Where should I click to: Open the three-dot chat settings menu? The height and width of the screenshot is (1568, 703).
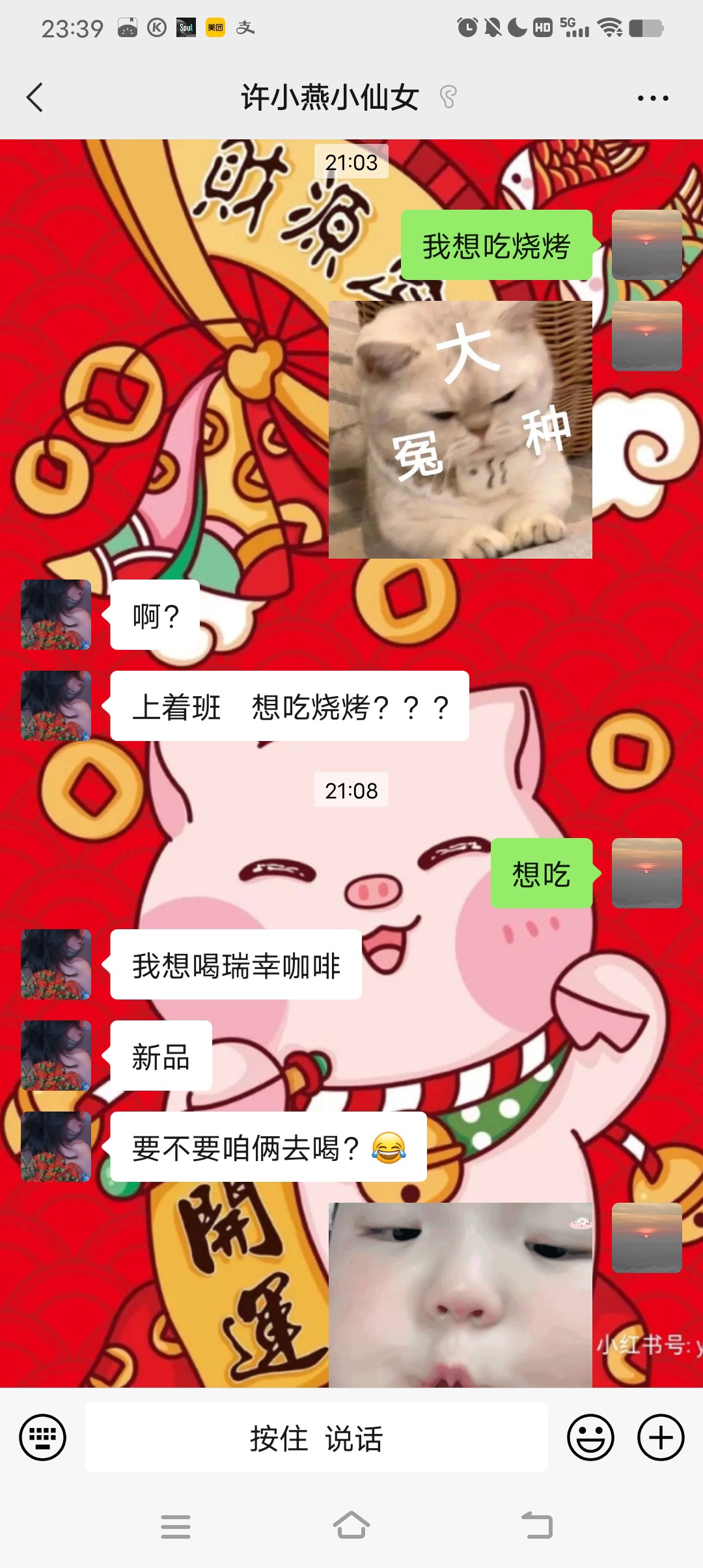point(653,98)
